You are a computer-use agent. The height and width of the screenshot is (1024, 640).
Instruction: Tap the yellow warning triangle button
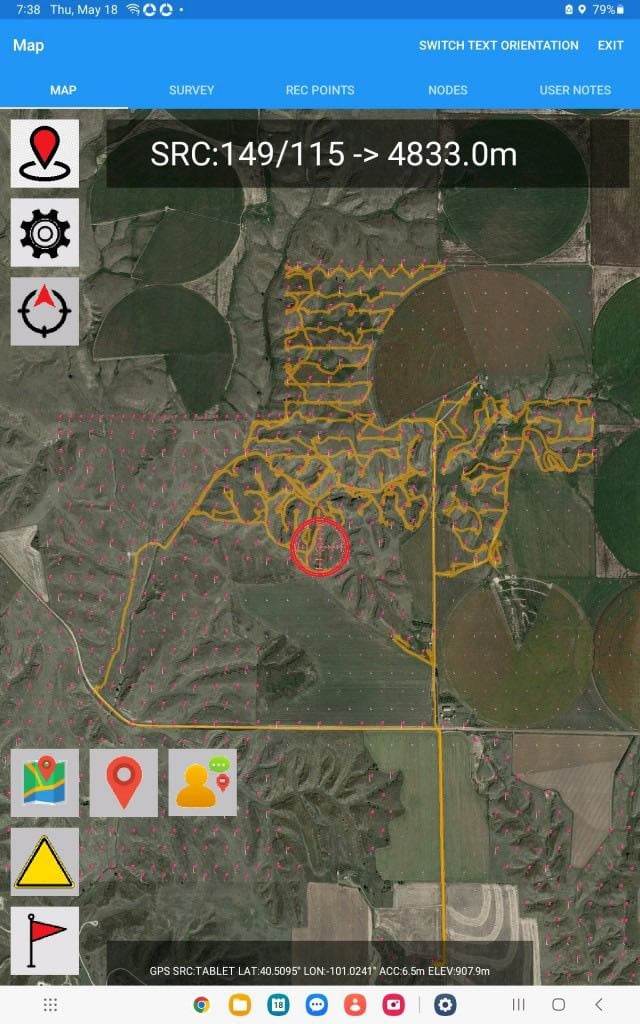point(45,861)
